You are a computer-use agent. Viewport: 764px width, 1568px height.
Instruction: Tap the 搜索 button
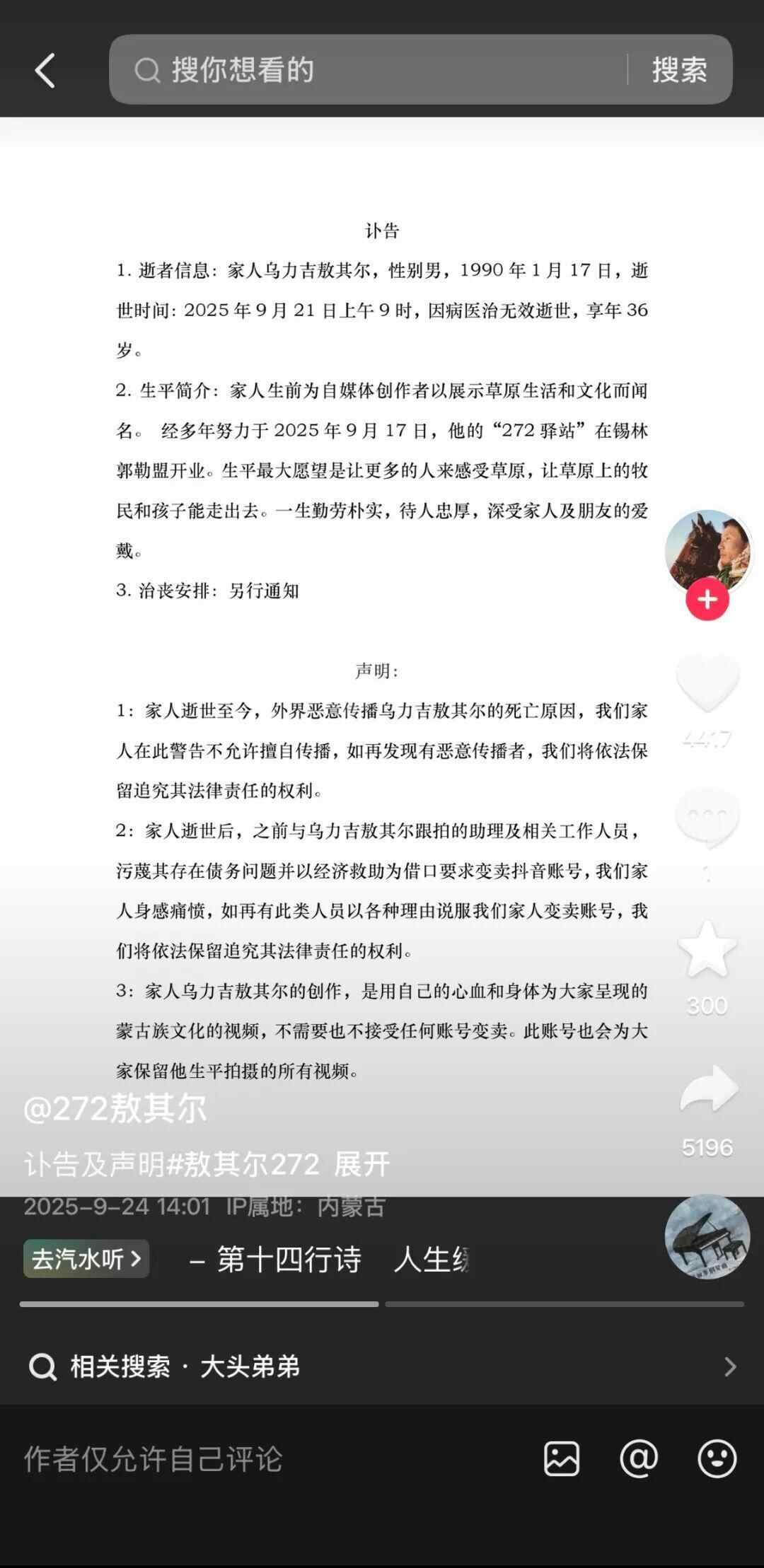tap(679, 70)
